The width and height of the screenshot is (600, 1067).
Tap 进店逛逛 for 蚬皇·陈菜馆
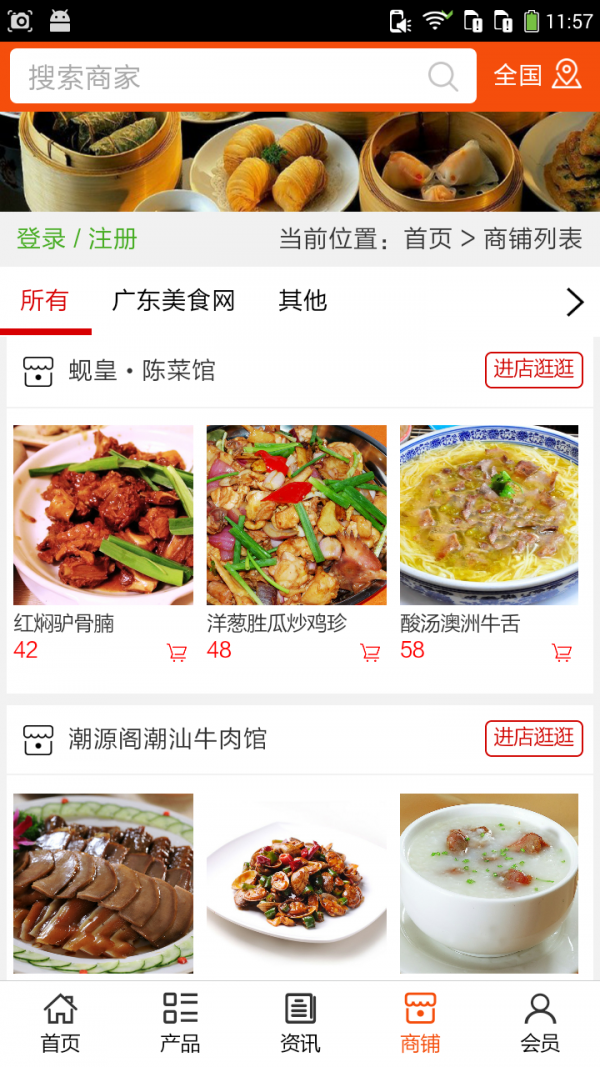[534, 369]
